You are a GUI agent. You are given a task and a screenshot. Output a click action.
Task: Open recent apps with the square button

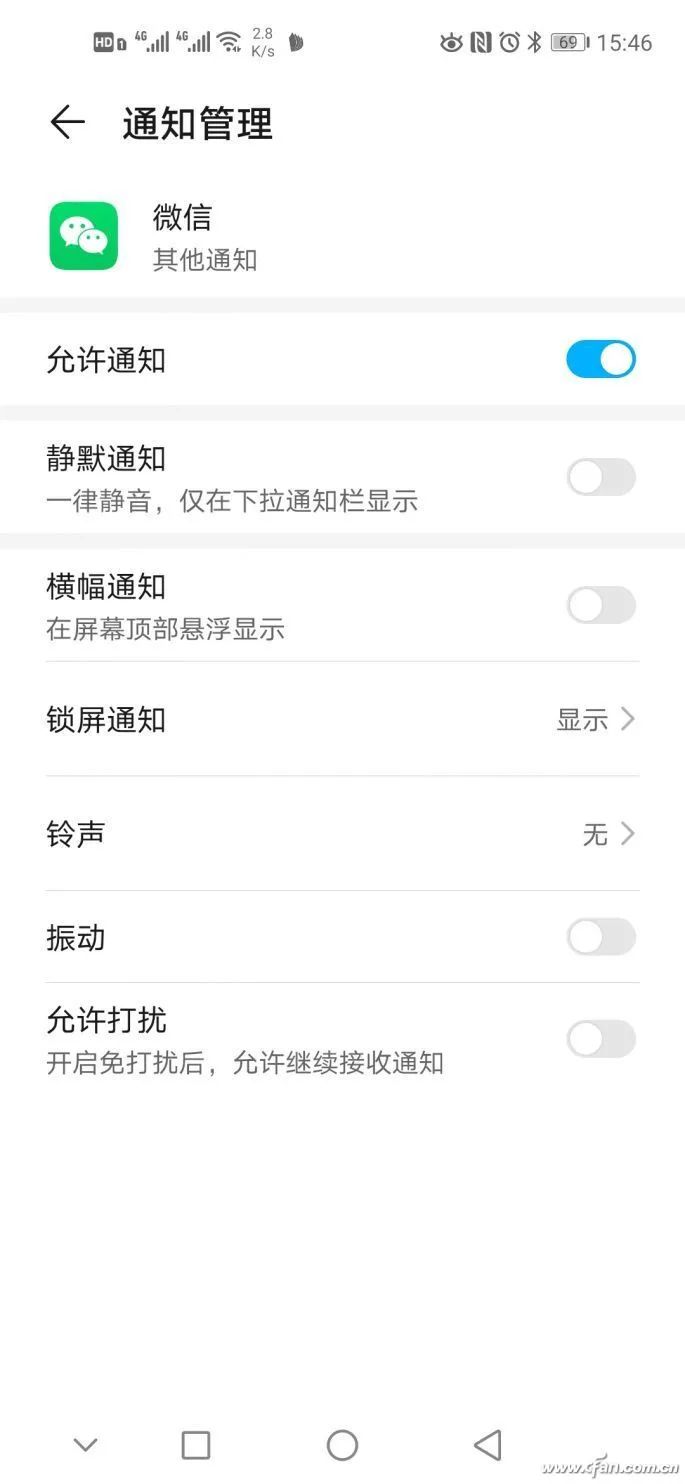pyautogui.click(x=196, y=1444)
